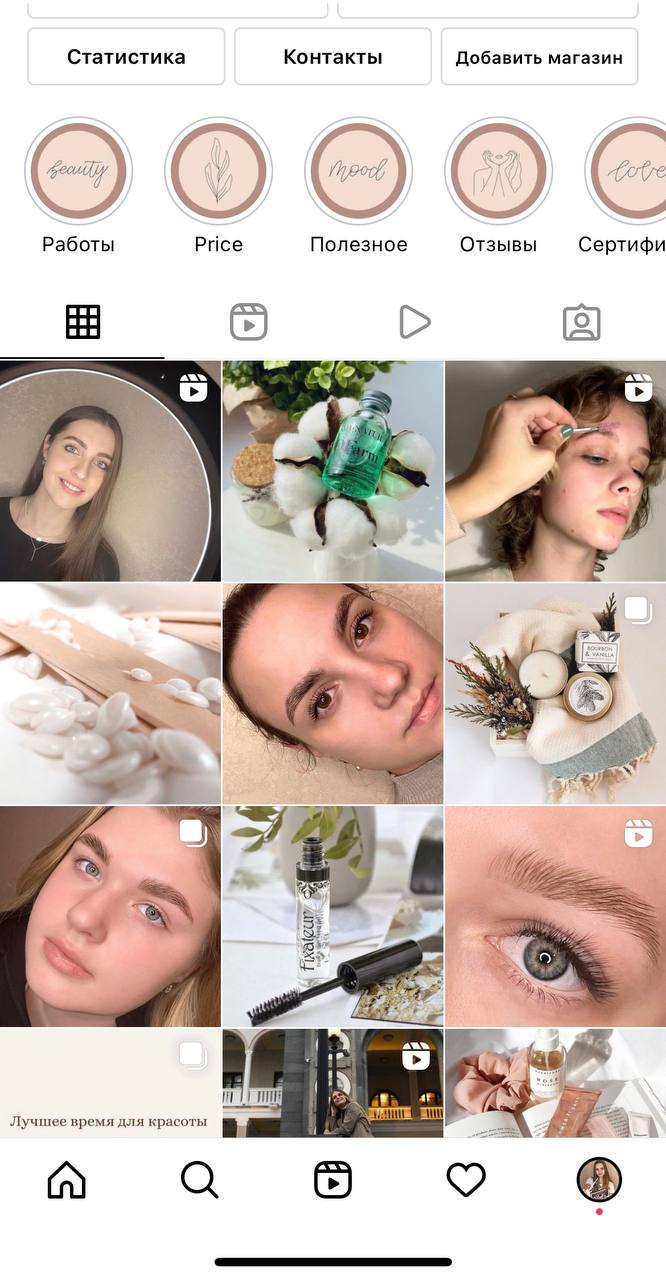Screen dimensions: 666x1280
Task: Switch to the Reels profile tab
Action: 249,322
